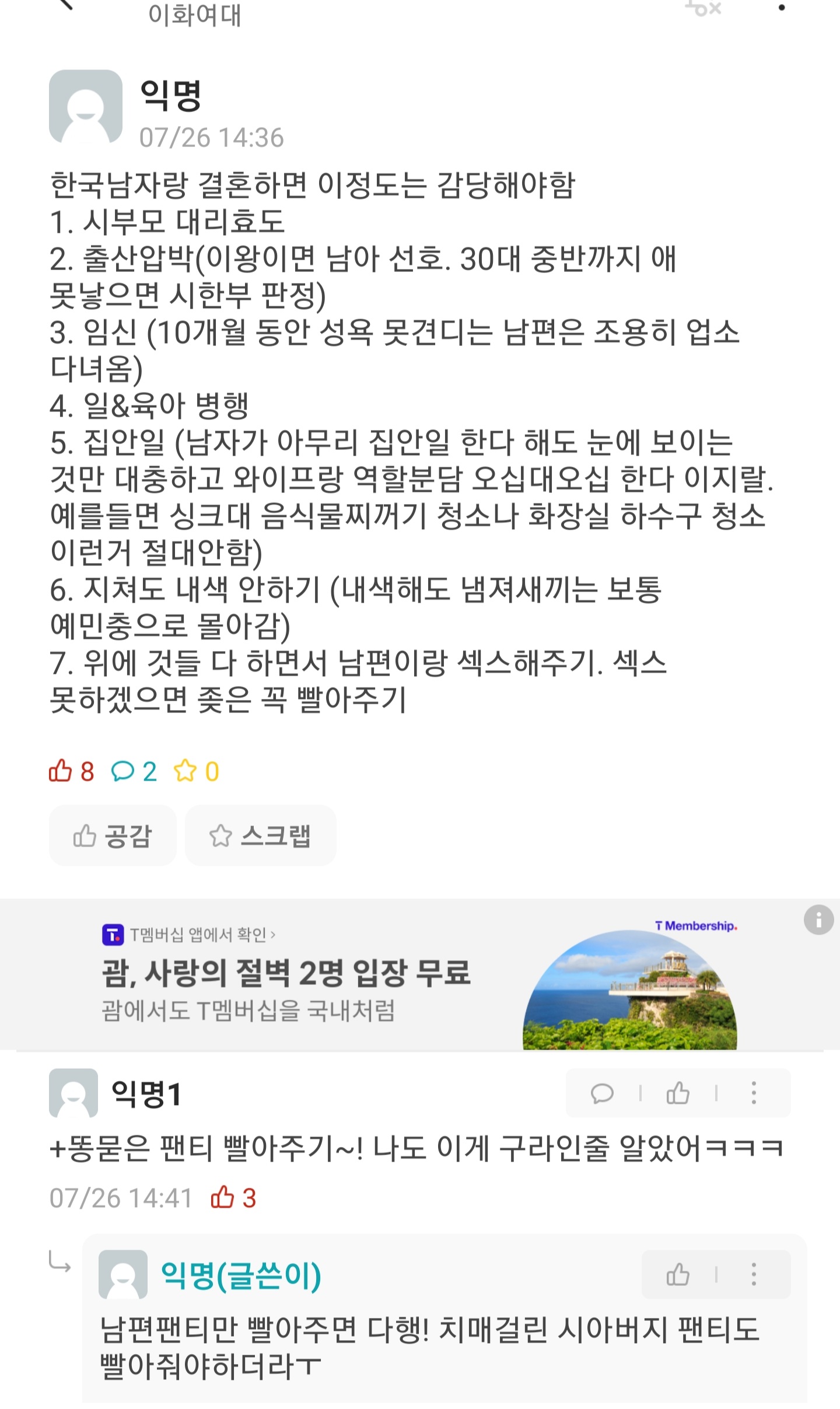
Task: Open more options on 익명(글쓴이) reply
Action: [x=754, y=1275]
